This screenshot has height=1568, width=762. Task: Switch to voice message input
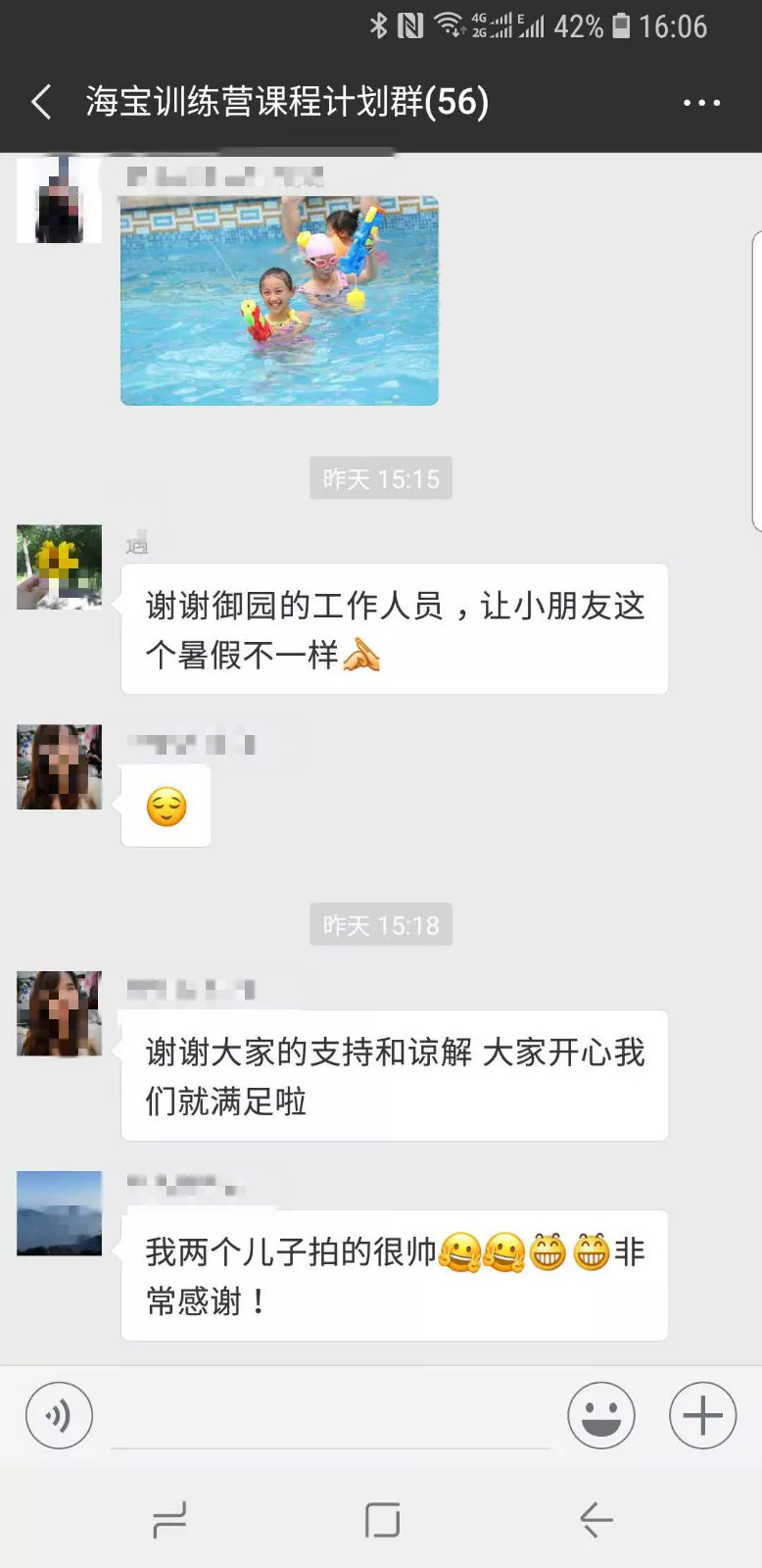click(x=59, y=1415)
